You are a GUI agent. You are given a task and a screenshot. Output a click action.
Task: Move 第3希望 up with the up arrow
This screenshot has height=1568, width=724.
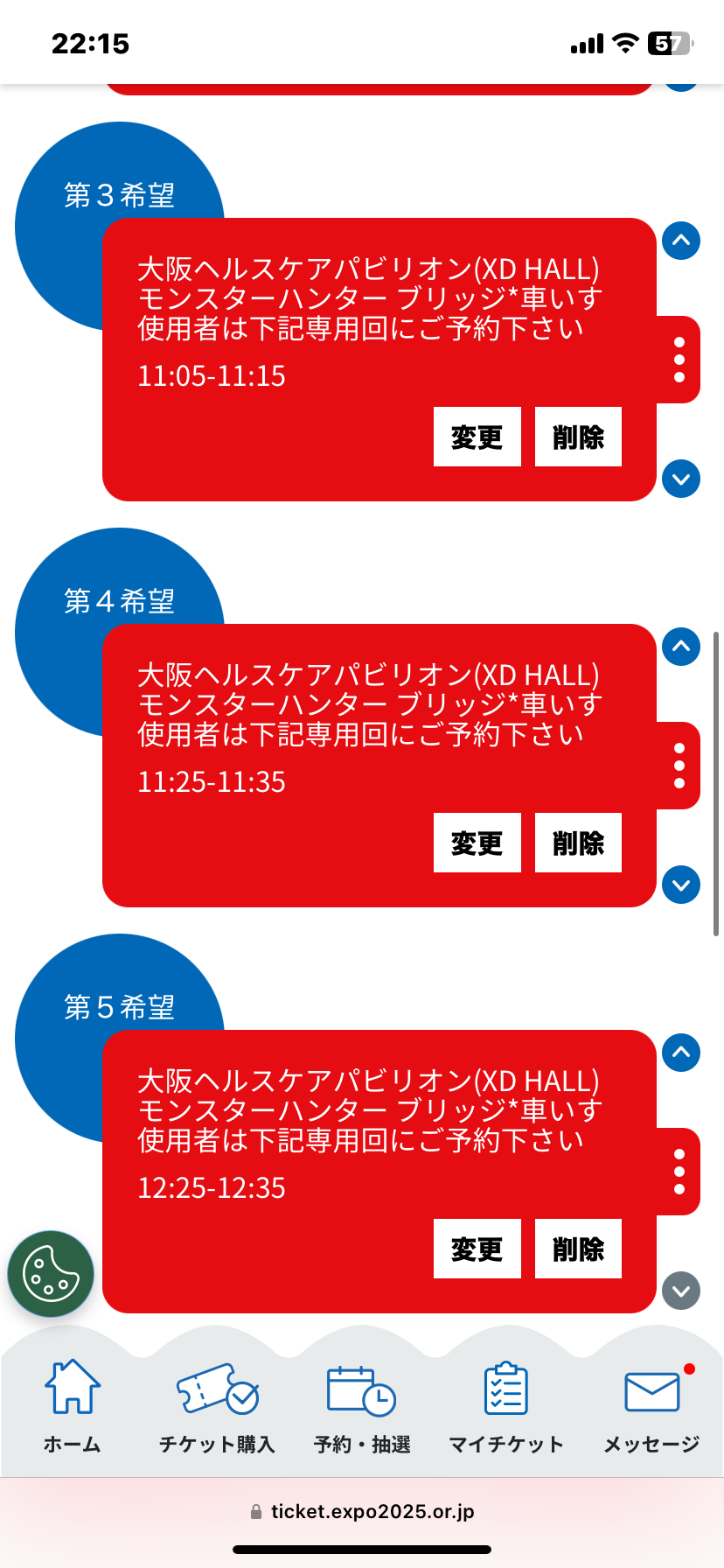pos(681,241)
